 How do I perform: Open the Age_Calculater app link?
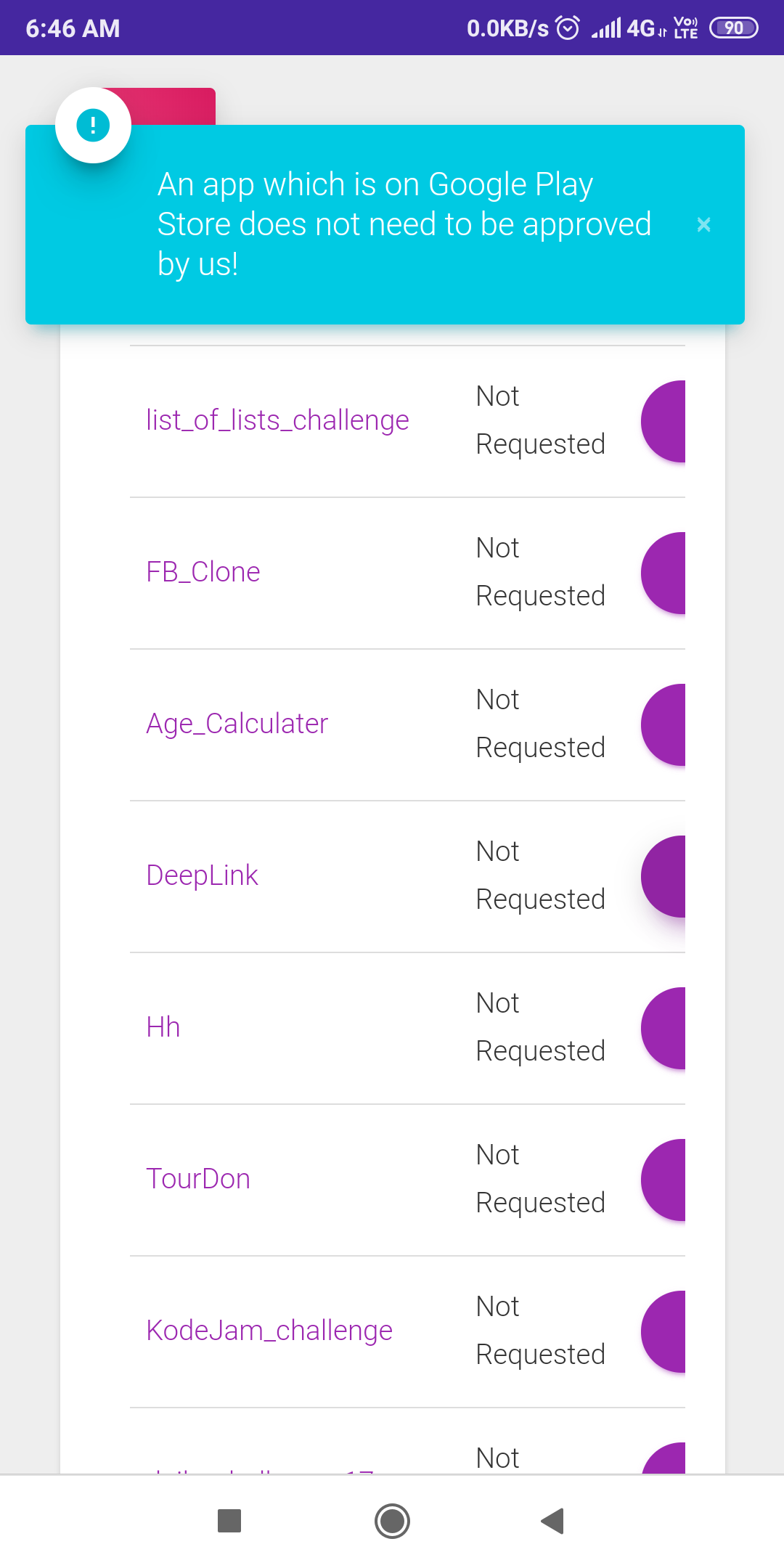pyautogui.click(x=237, y=724)
